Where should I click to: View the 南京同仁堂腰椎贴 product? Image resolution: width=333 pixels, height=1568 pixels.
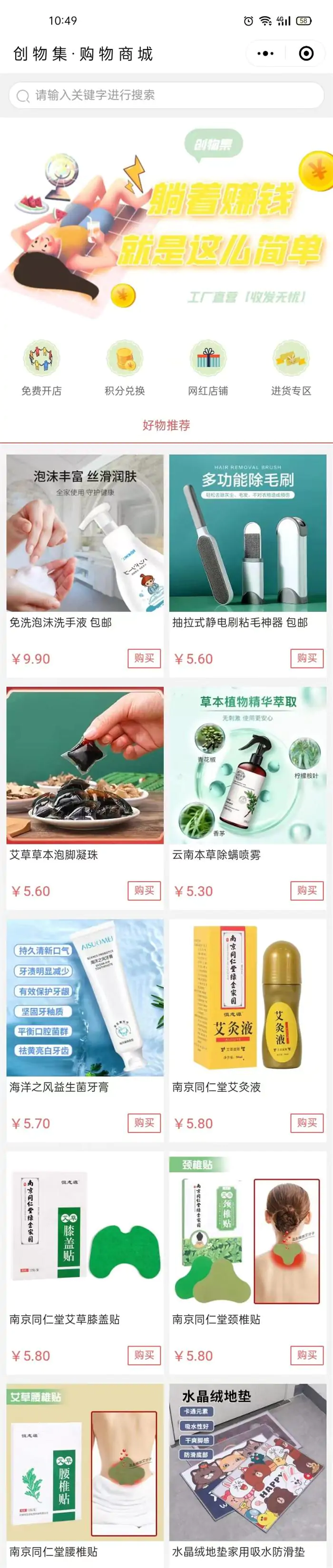(85, 1467)
